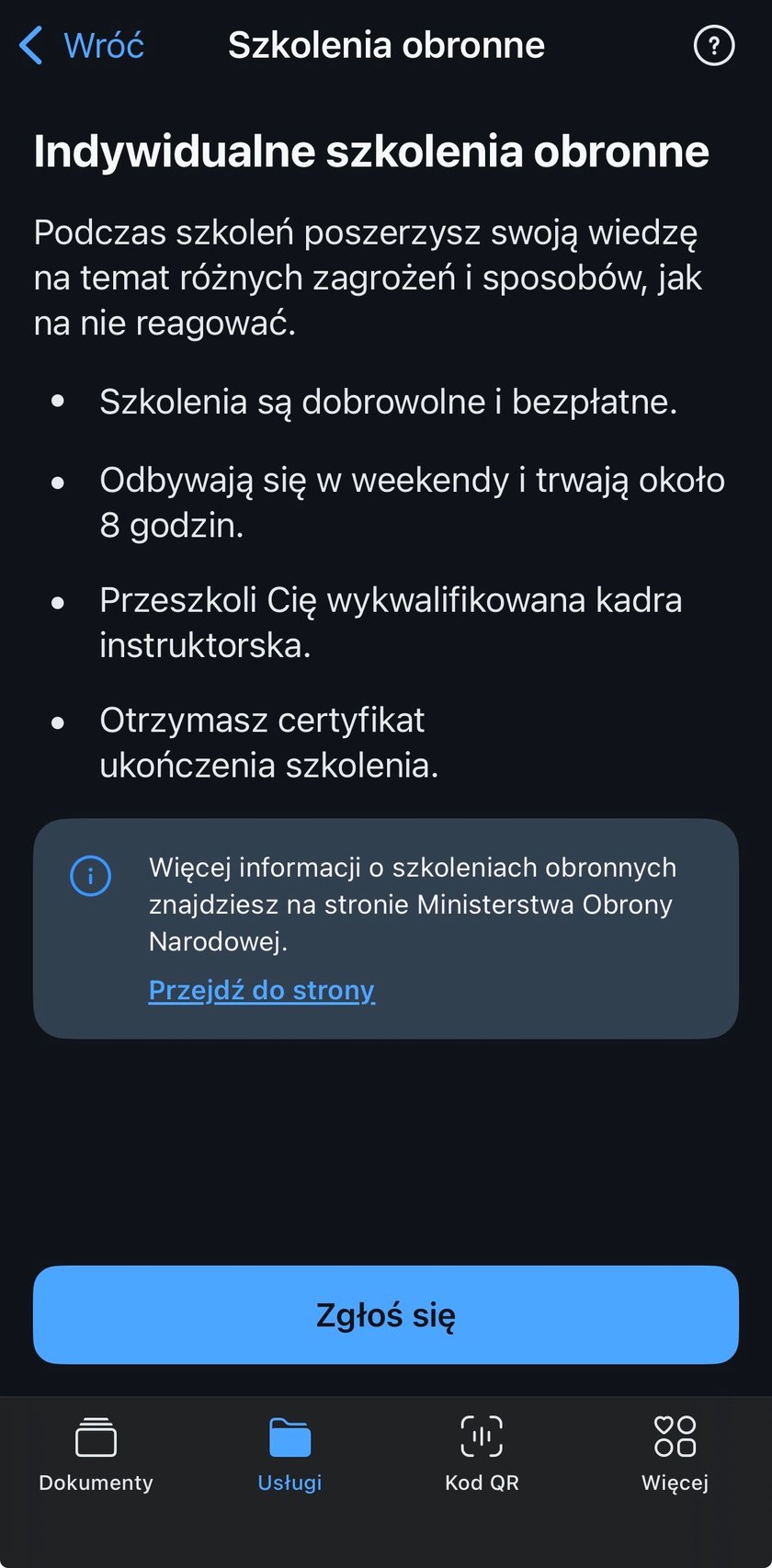Tap the Zgłoś się button
Screen dimensions: 772x1568
click(386, 1314)
